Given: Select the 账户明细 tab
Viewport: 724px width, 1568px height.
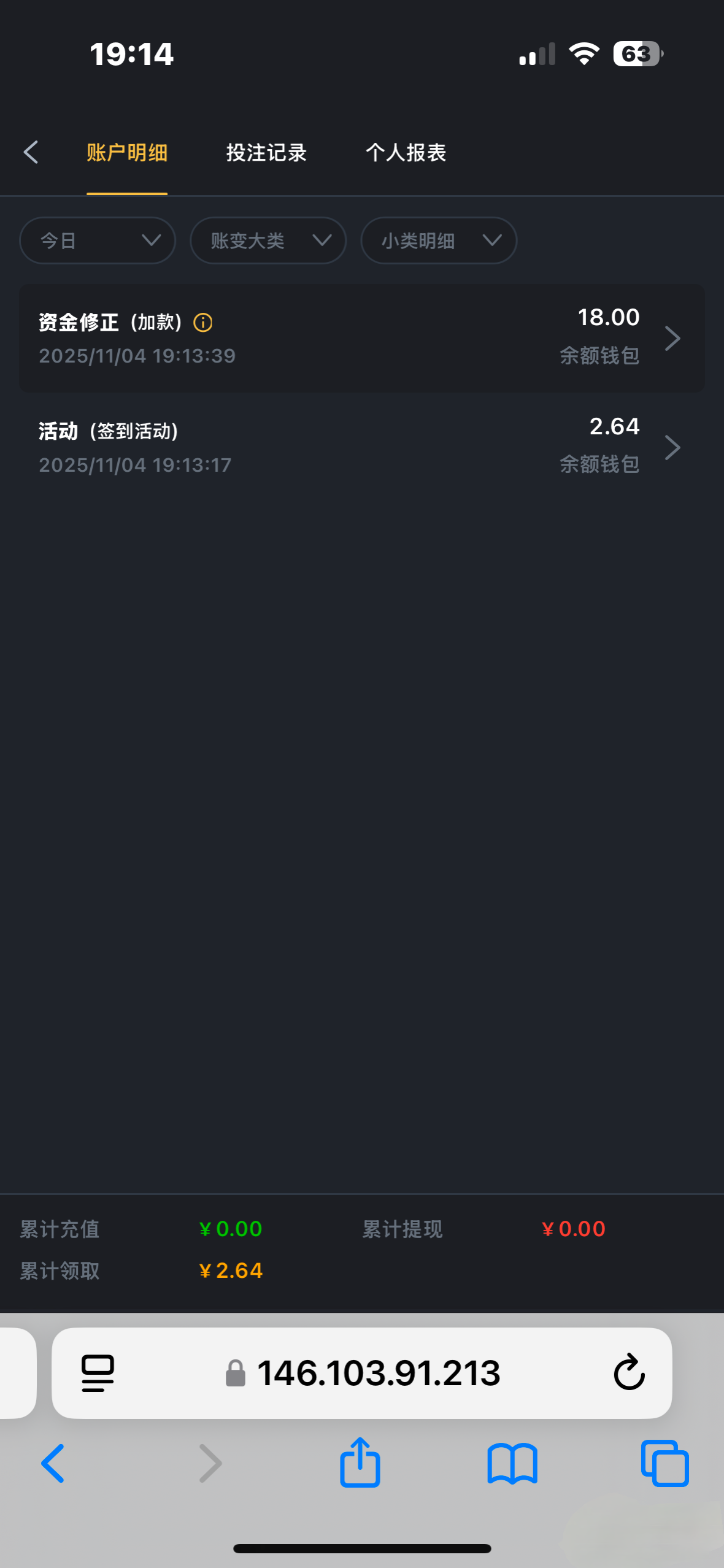Looking at the screenshot, I should 127,153.
